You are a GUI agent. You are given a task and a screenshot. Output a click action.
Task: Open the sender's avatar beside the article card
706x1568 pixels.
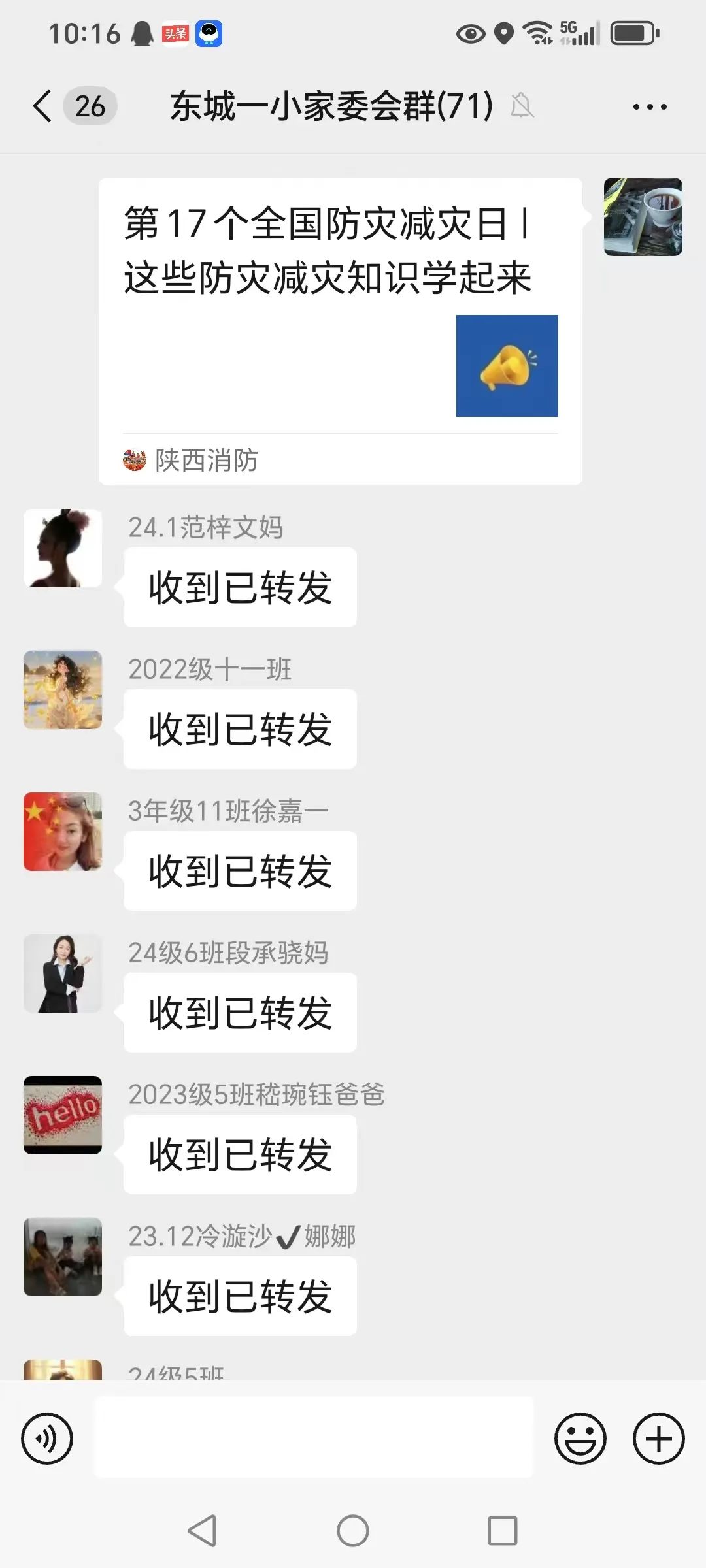643,217
